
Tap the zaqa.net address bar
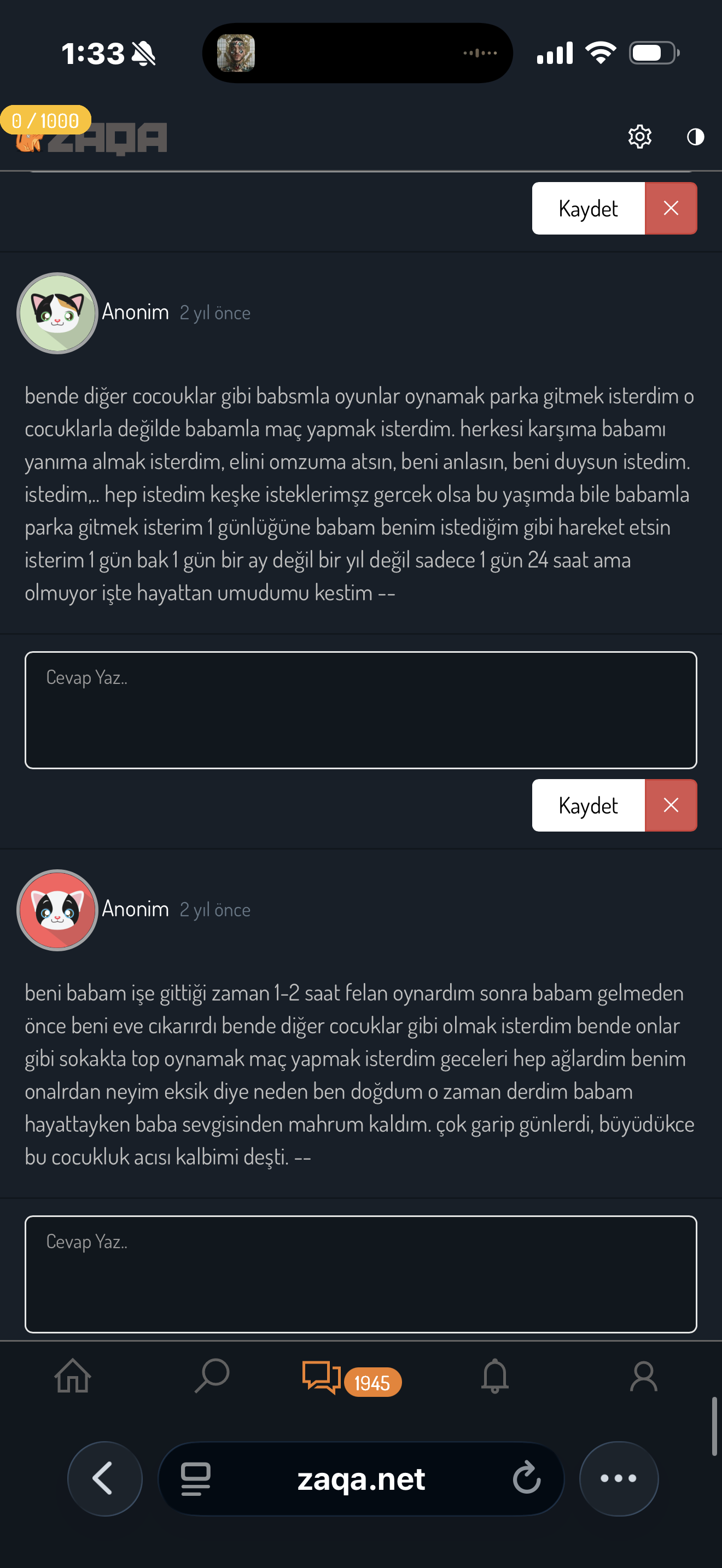click(361, 1478)
